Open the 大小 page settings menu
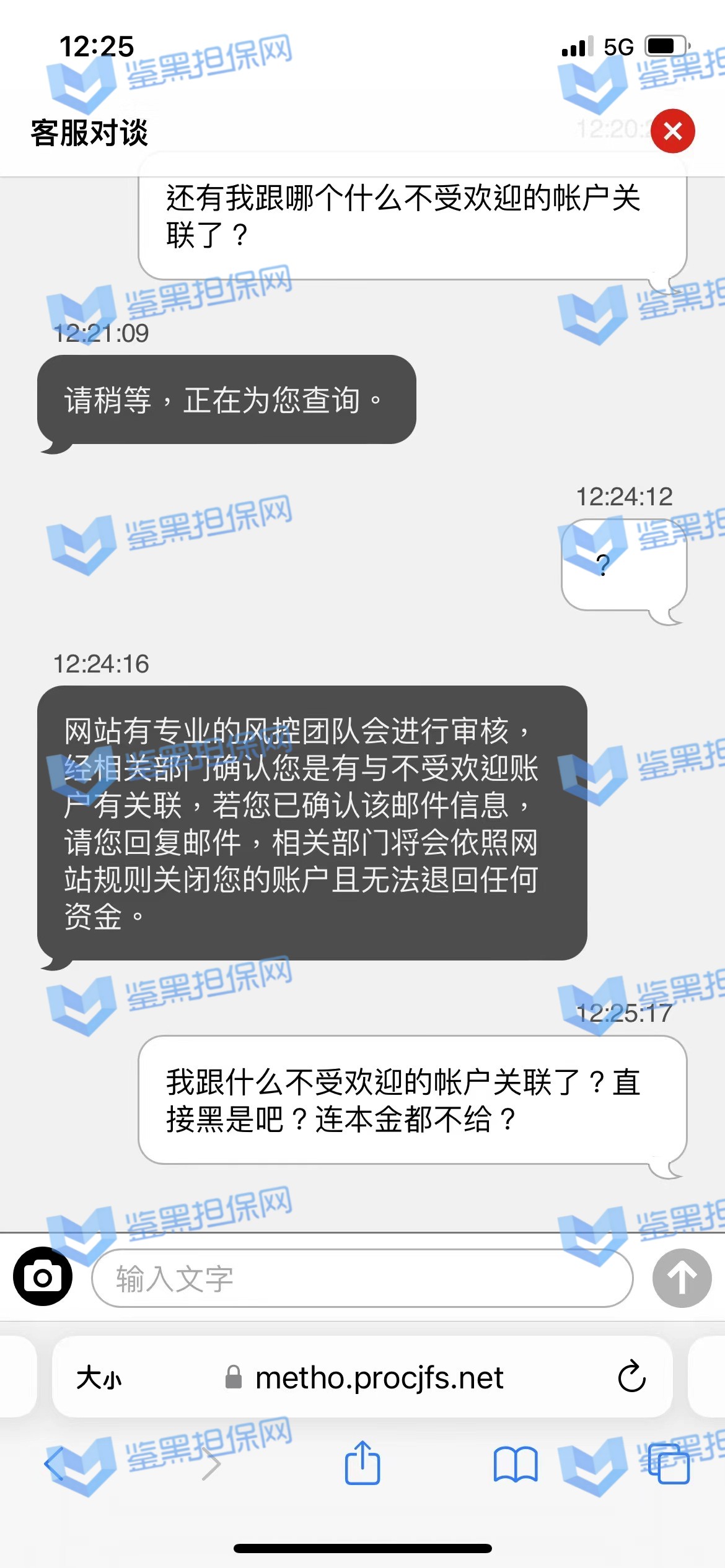 point(99,1379)
